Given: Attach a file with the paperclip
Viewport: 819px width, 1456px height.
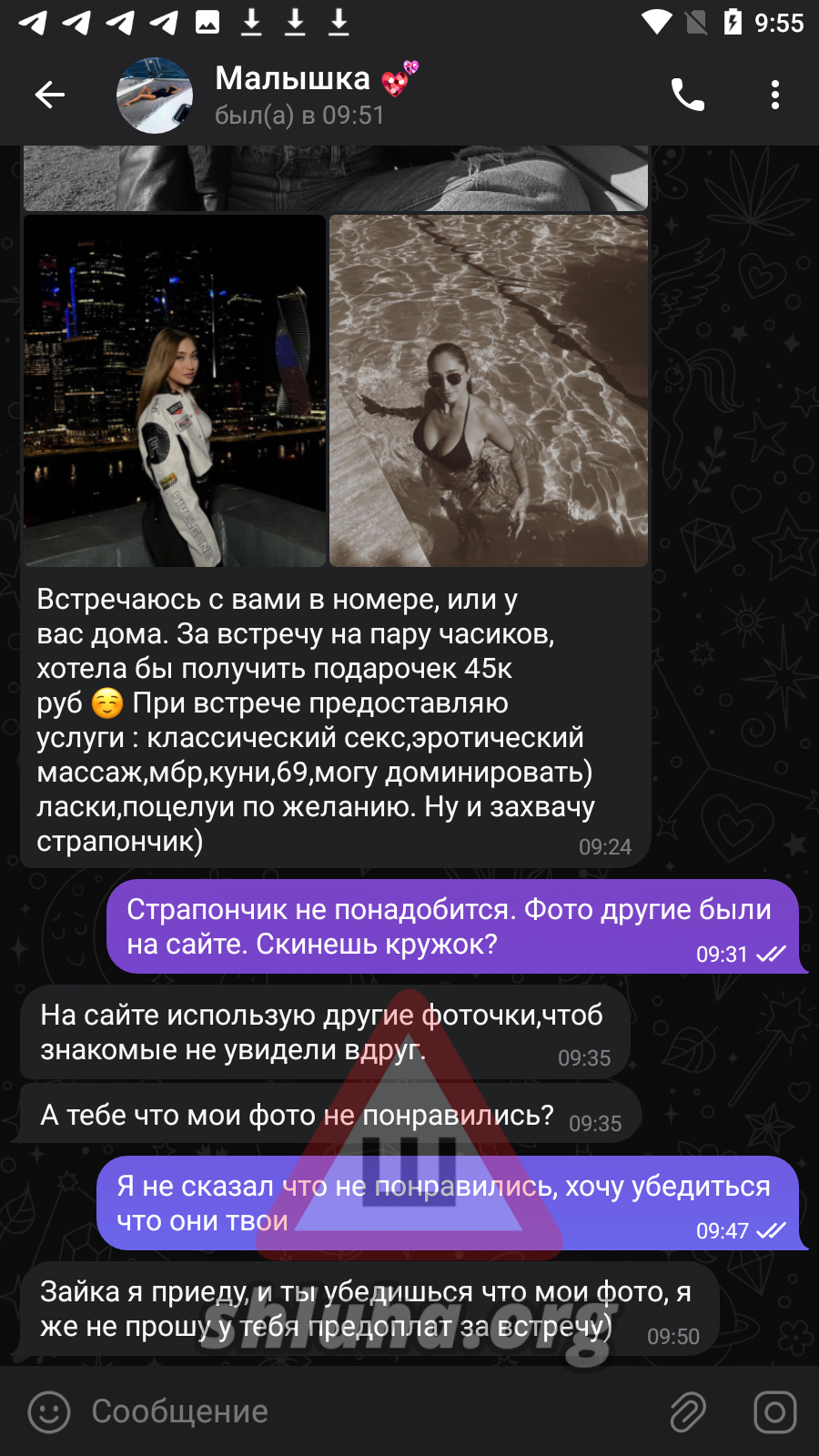Looking at the screenshot, I should pos(688,1412).
